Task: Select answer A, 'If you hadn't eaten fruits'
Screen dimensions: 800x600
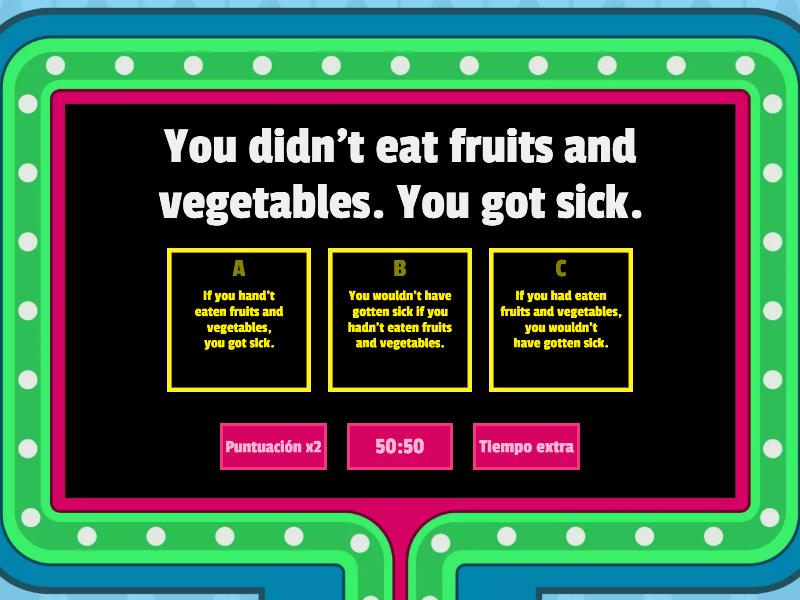Action: coord(239,319)
